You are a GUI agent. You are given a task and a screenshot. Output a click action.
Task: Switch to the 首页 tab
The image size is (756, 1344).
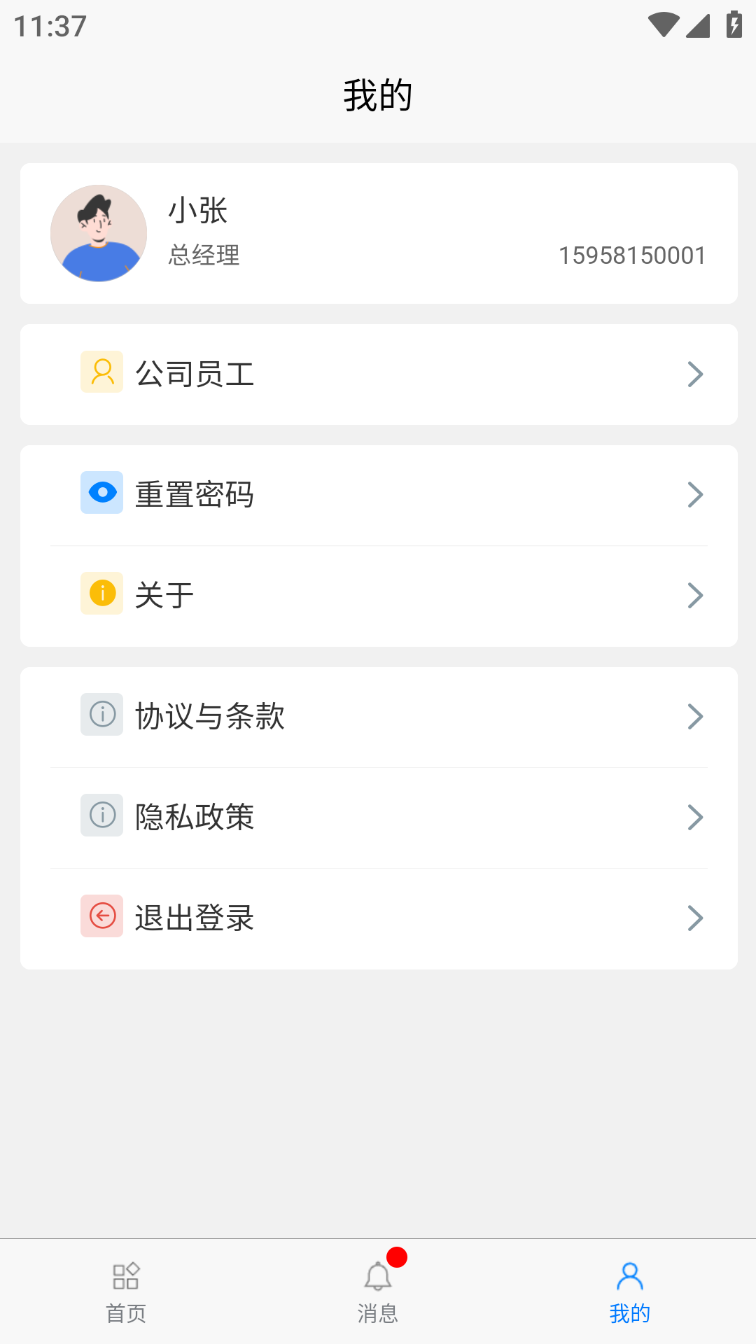tap(126, 1292)
